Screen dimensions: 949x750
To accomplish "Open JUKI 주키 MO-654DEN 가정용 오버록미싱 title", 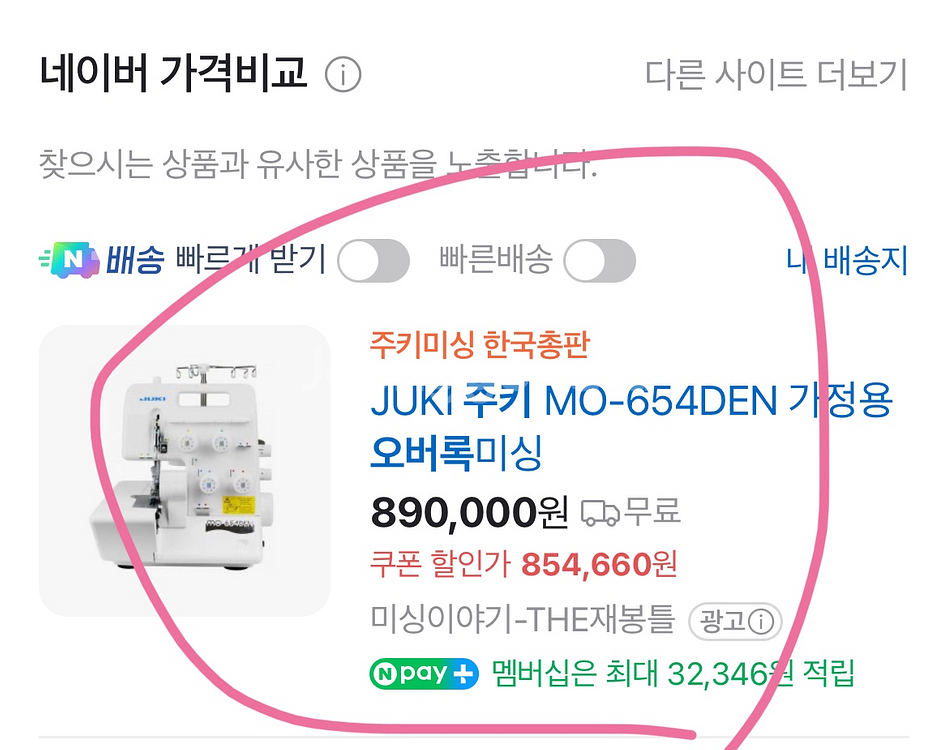I will 631,427.
